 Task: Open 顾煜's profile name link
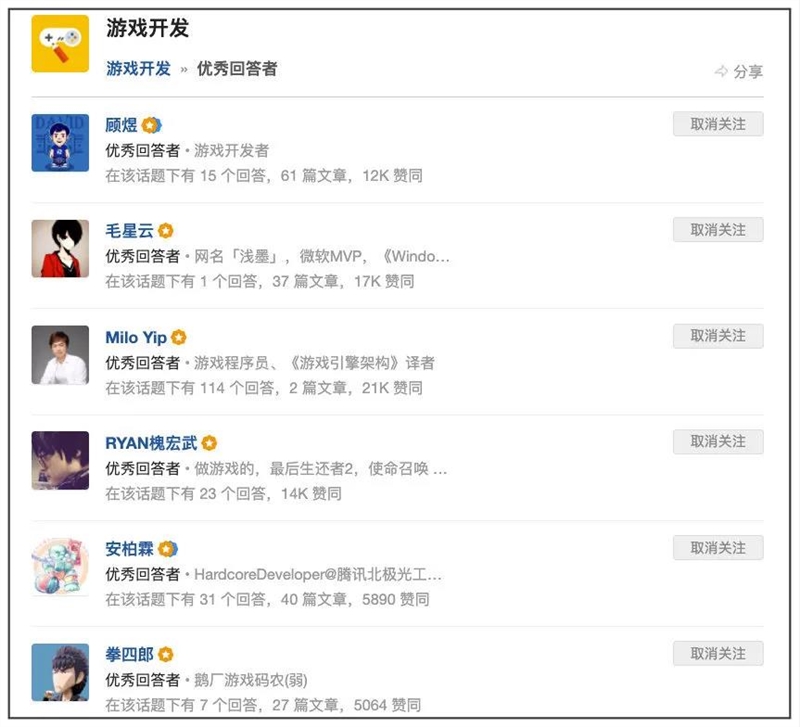click(x=121, y=125)
